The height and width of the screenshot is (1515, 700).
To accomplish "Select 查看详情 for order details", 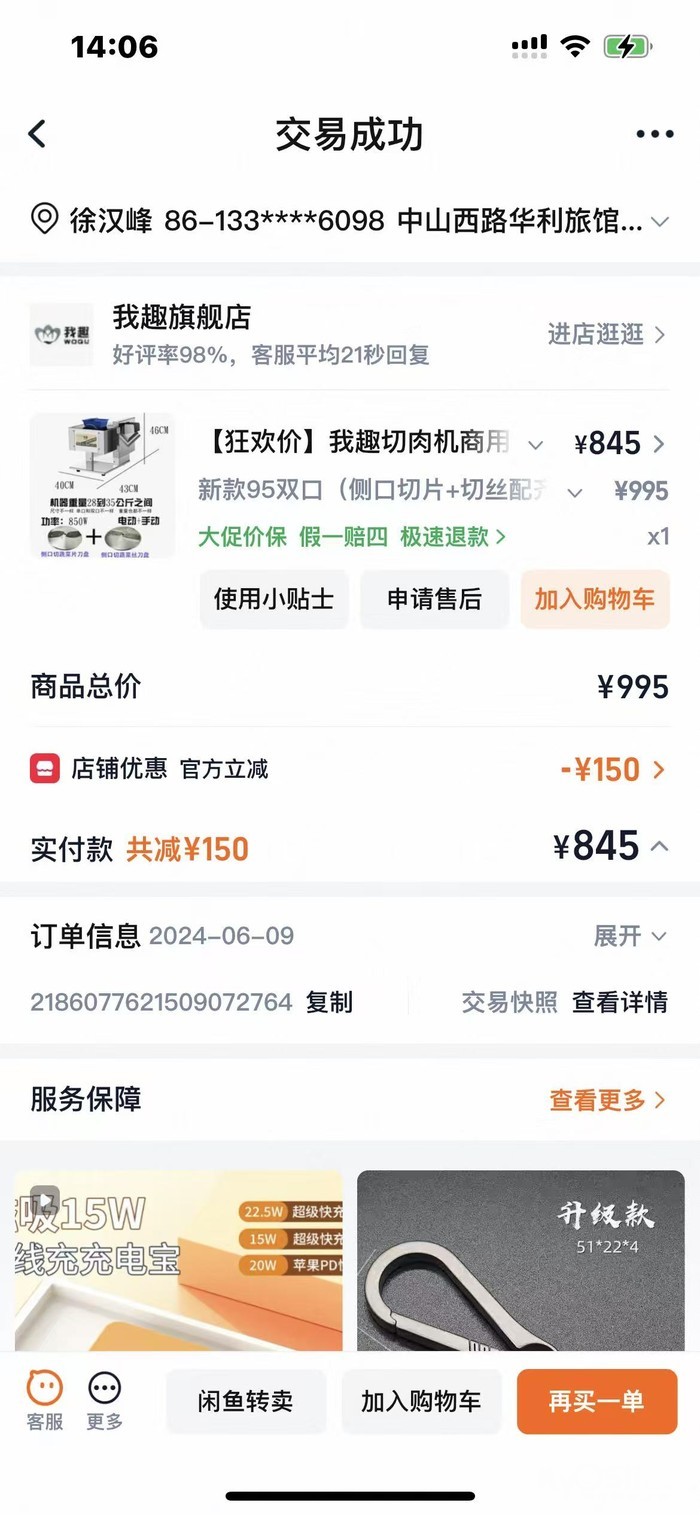I will pos(619,1002).
